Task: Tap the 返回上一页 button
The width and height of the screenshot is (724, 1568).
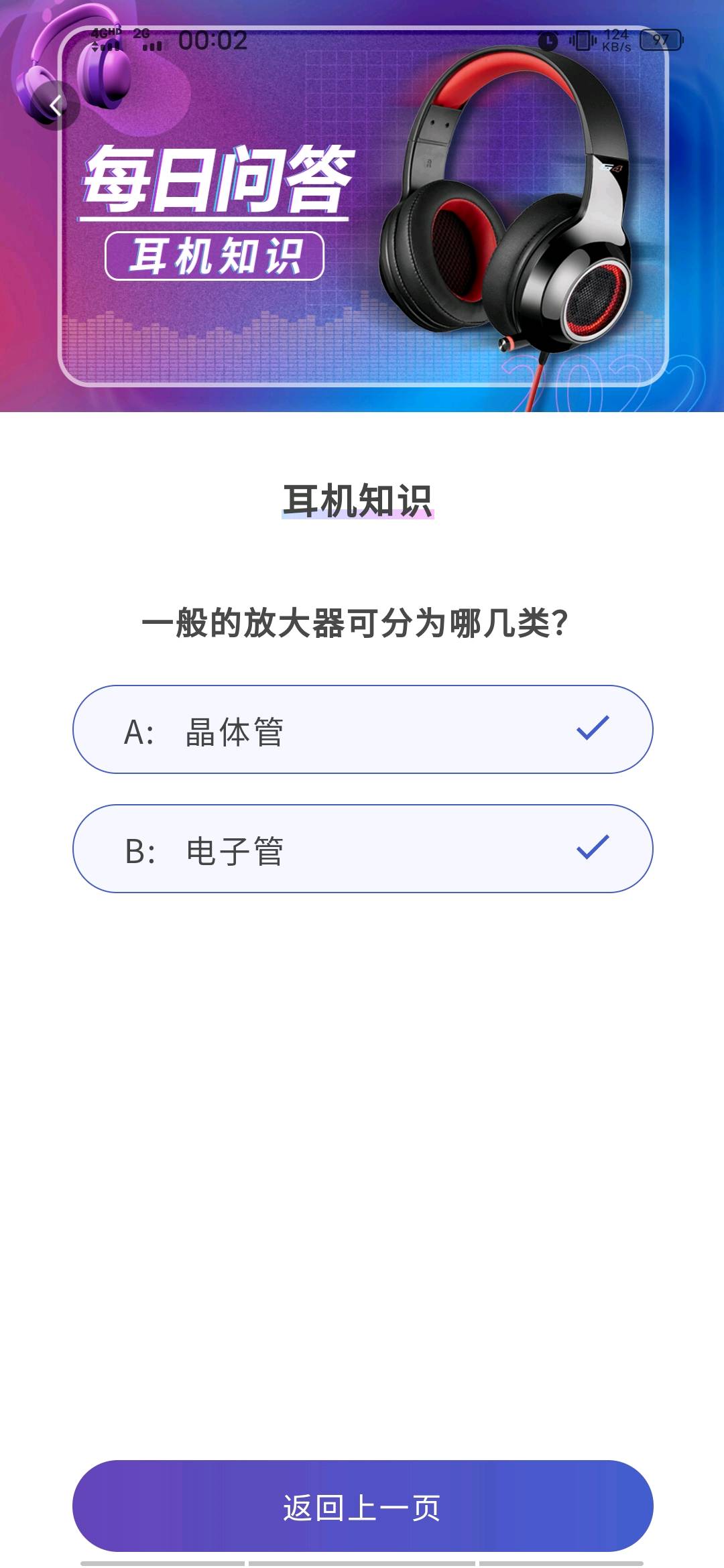Action: click(363, 1506)
